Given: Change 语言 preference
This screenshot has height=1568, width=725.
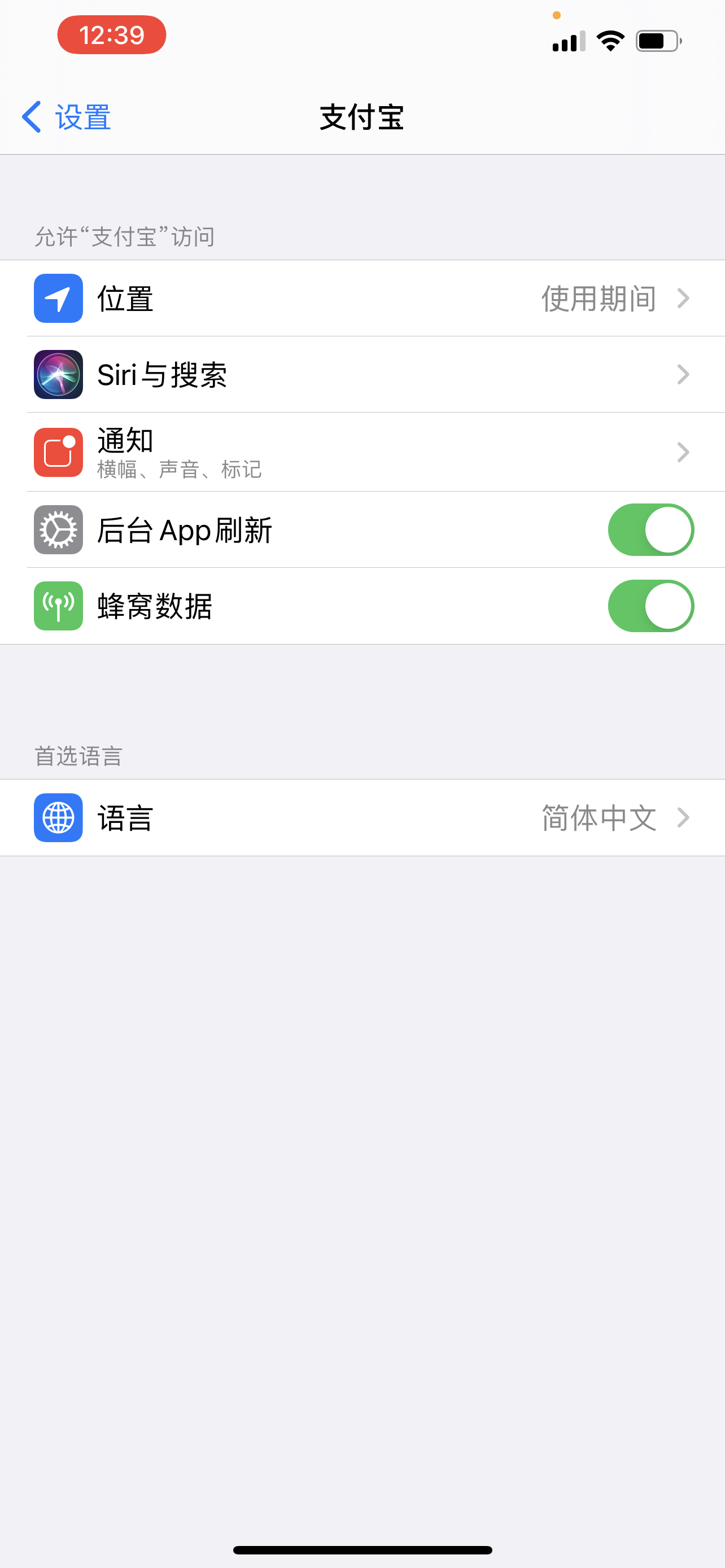Looking at the screenshot, I should [x=363, y=817].
